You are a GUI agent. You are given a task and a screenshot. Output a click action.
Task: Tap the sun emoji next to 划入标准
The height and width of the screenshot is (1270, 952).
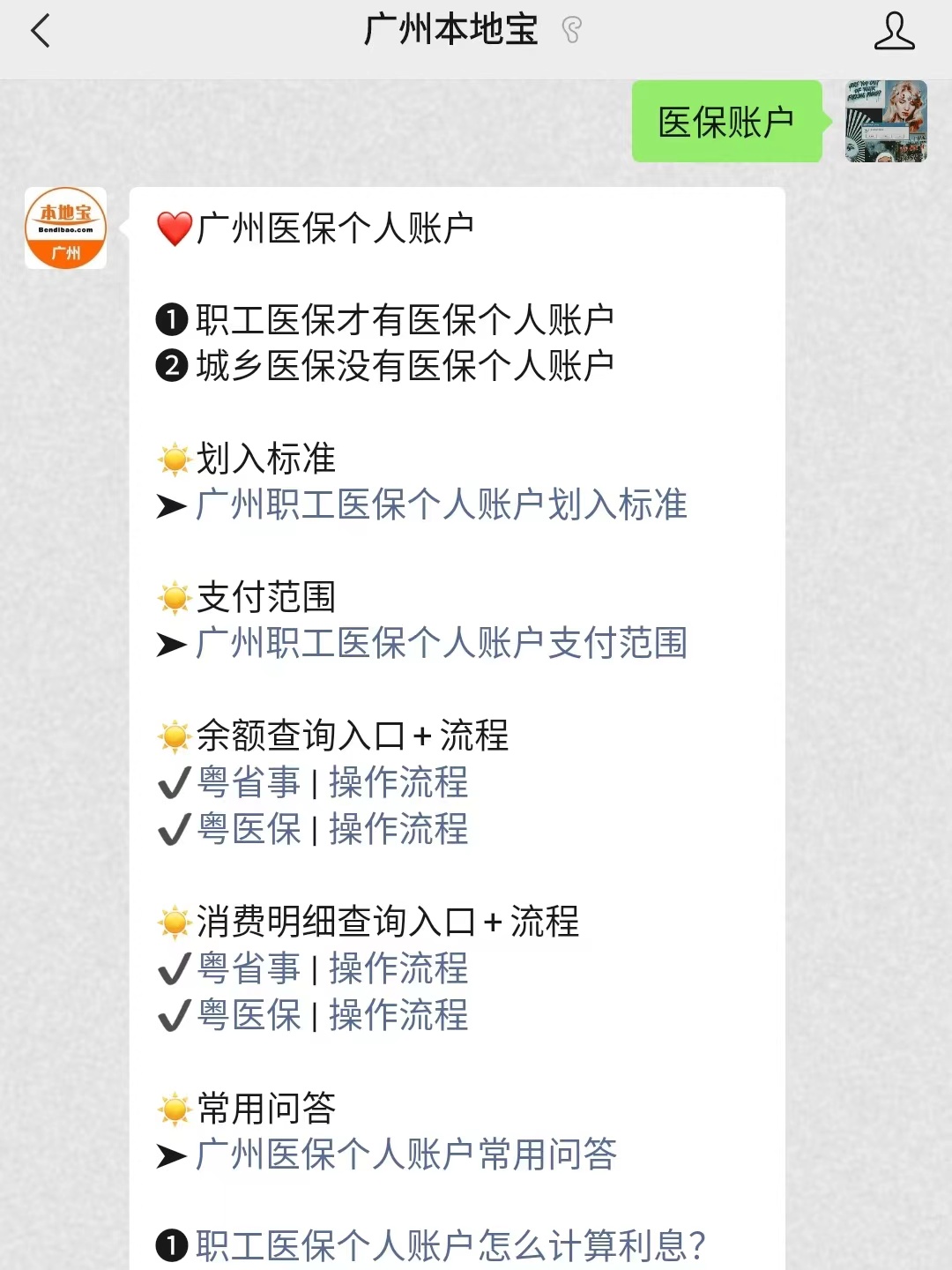pos(174,457)
